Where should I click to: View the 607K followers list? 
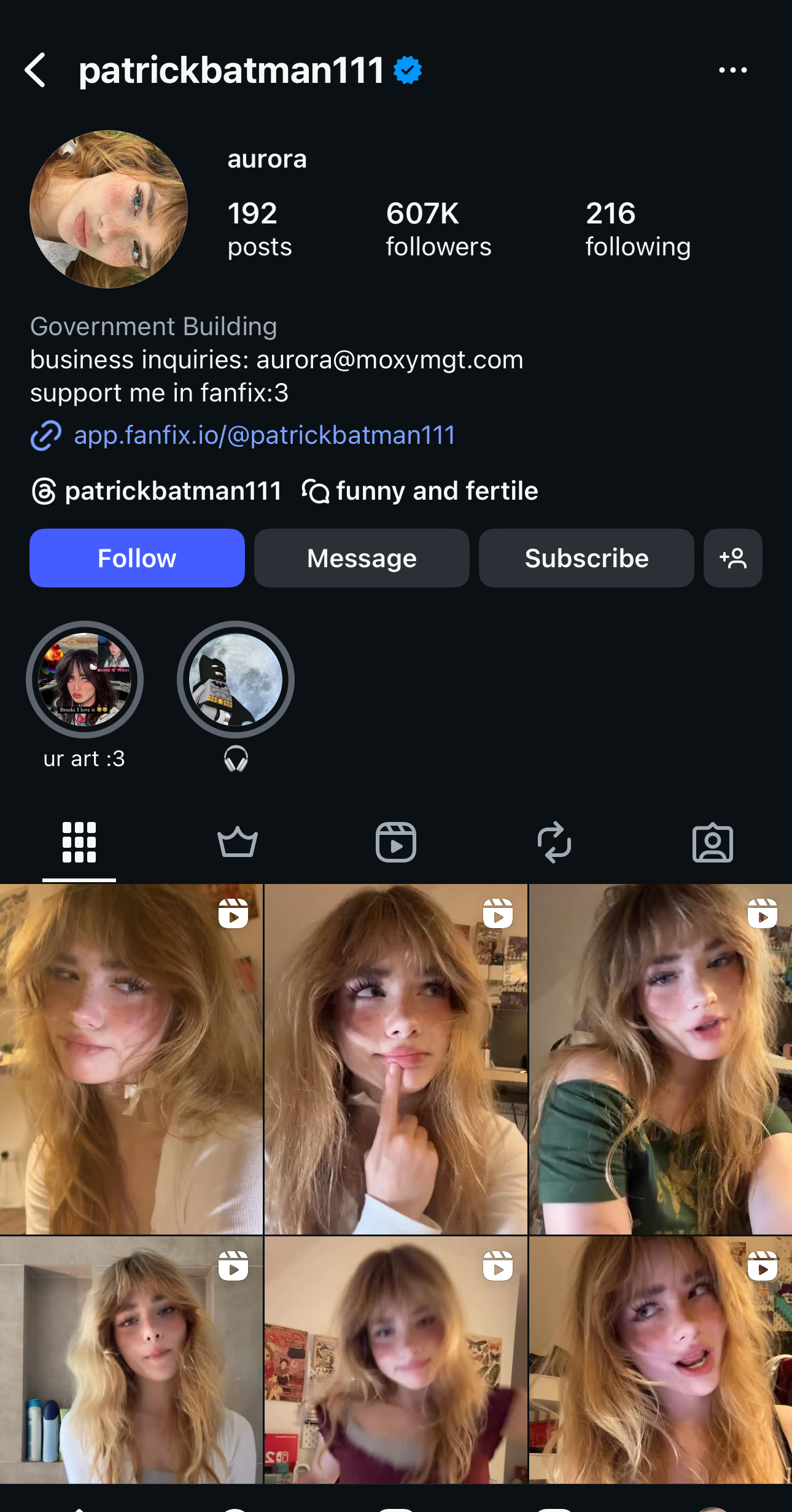[438, 229]
